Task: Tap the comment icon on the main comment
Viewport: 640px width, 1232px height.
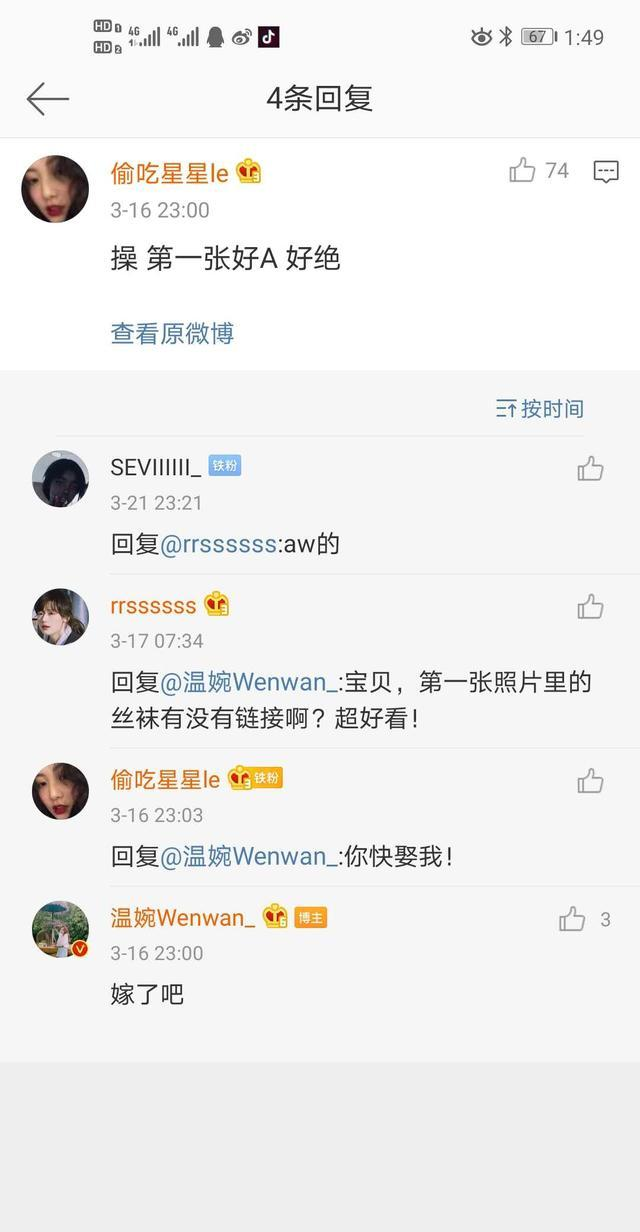Action: tap(606, 171)
